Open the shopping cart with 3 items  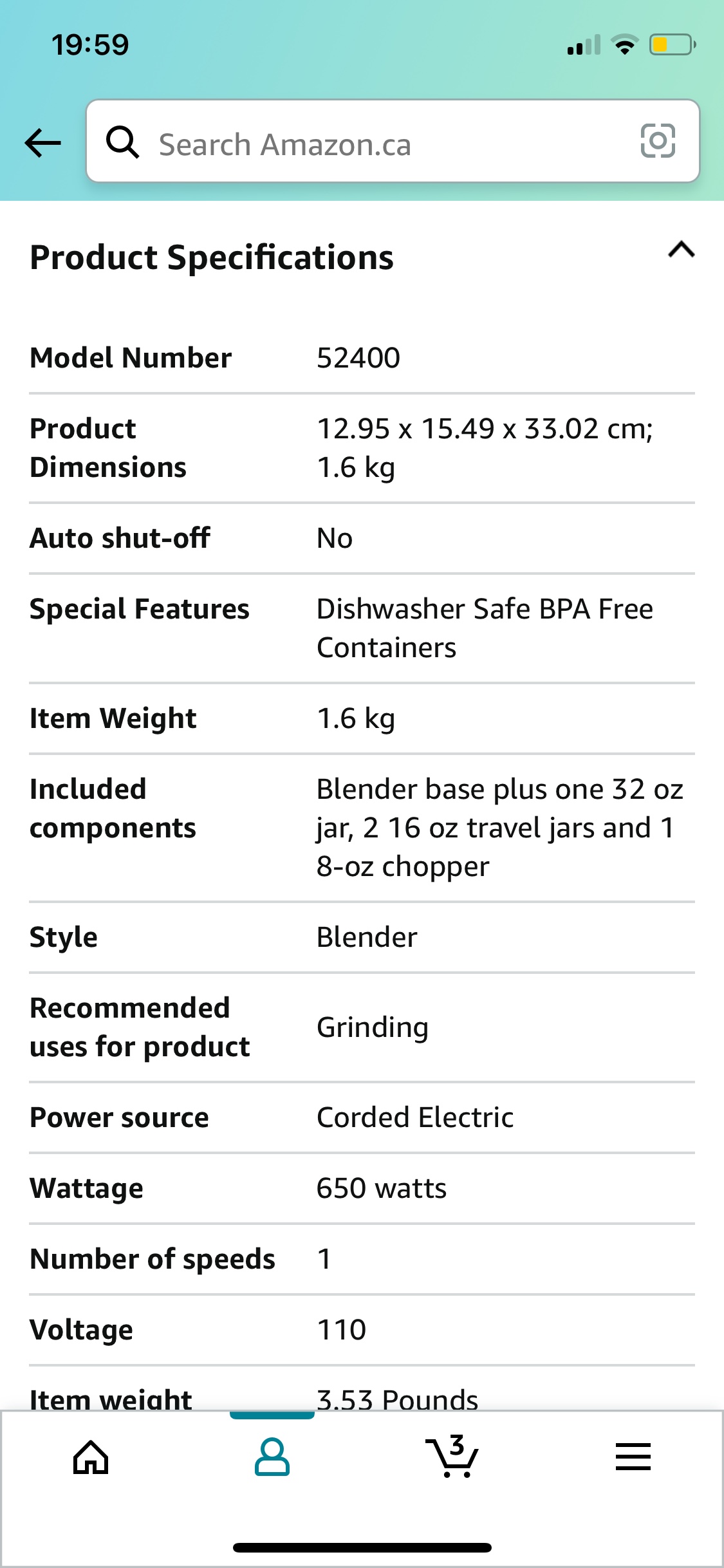(x=452, y=1457)
